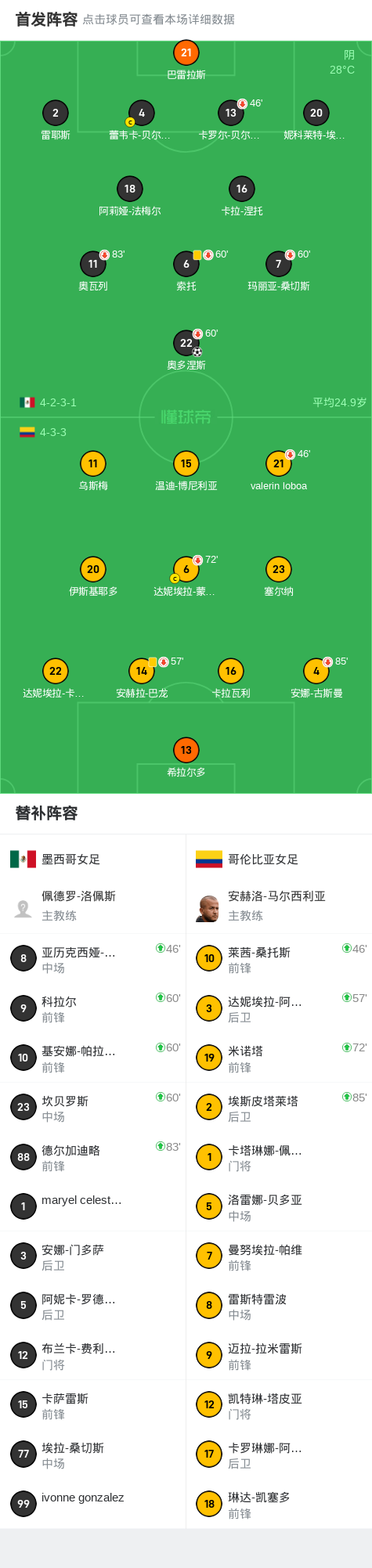Screen dimensions: 372x1568
Task: Tap midfielder 索托 number 6
Action: [x=186, y=272]
